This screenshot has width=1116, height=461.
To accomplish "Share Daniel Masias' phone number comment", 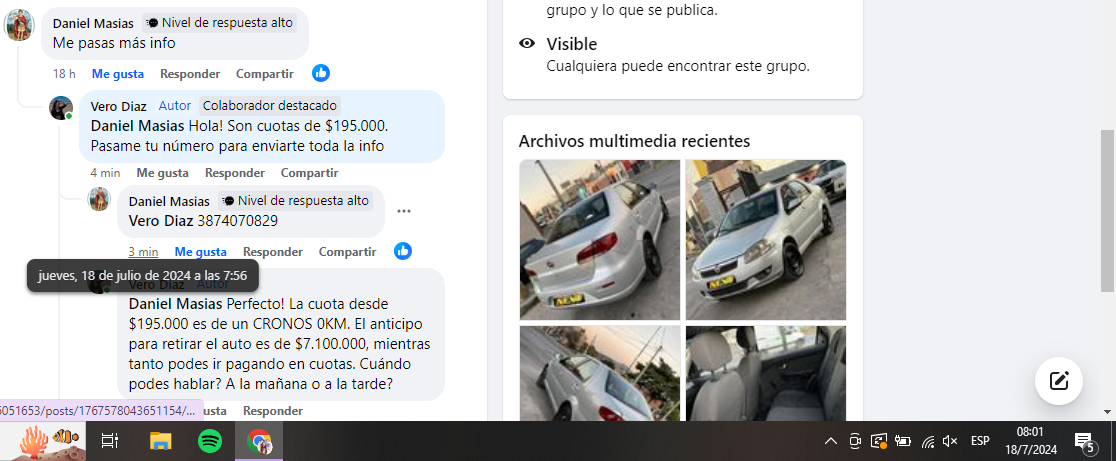I will coord(347,252).
